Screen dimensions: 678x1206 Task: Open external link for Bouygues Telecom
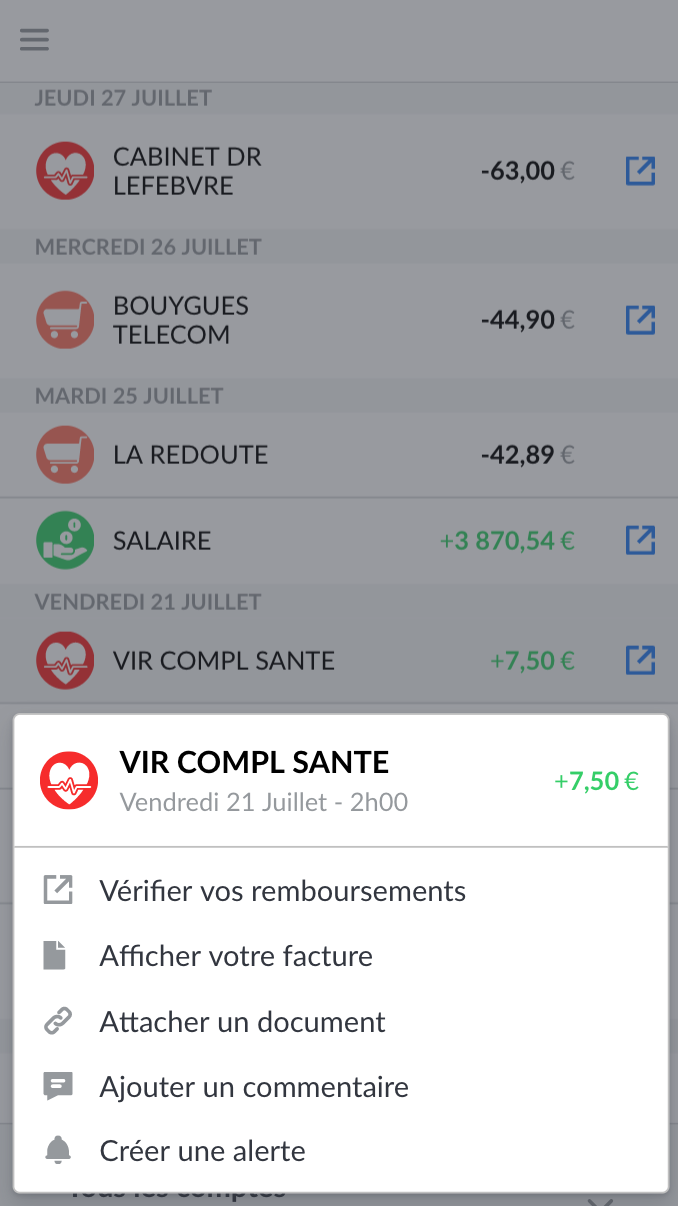pyautogui.click(x=640, y=320)
